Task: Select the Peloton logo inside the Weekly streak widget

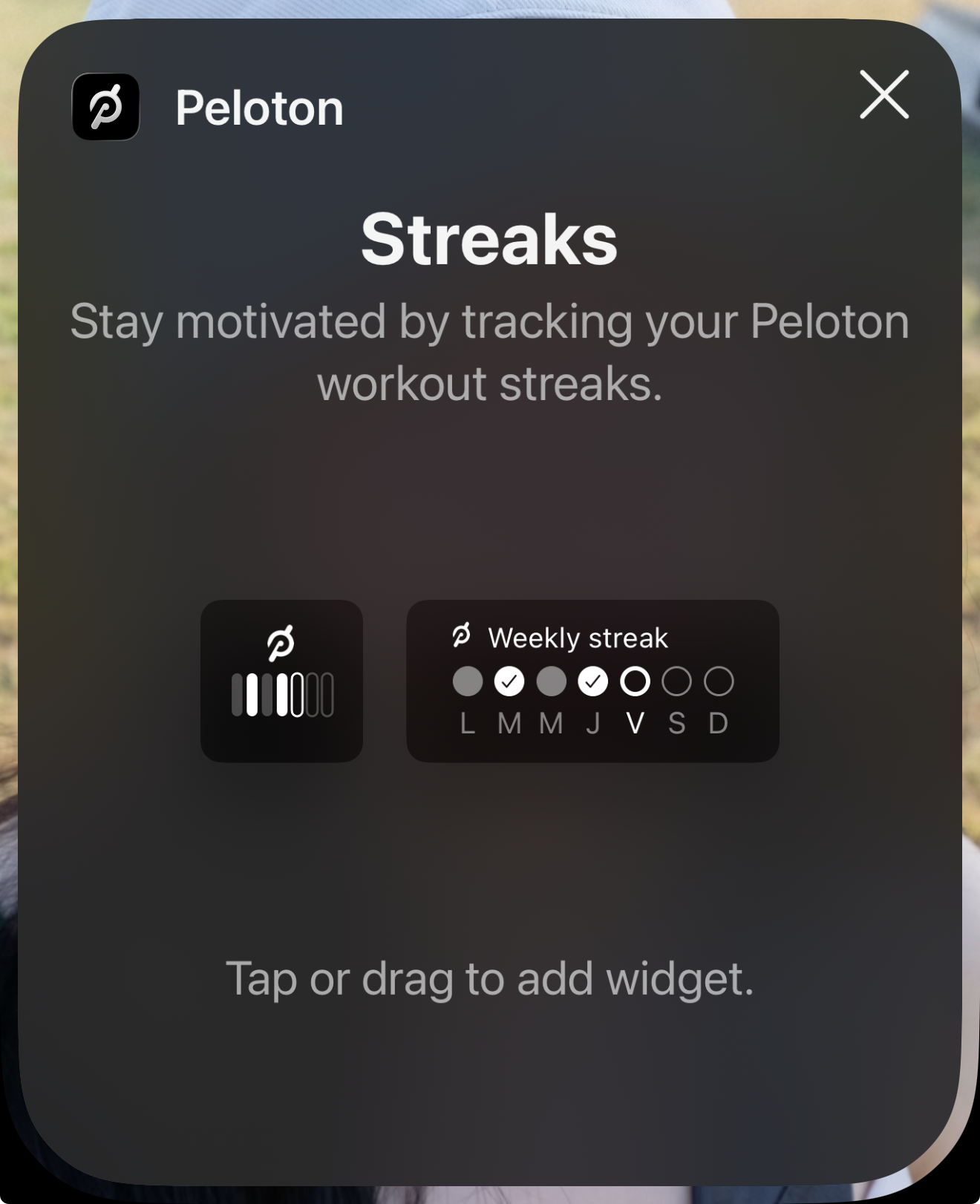Action: (462, 637)
